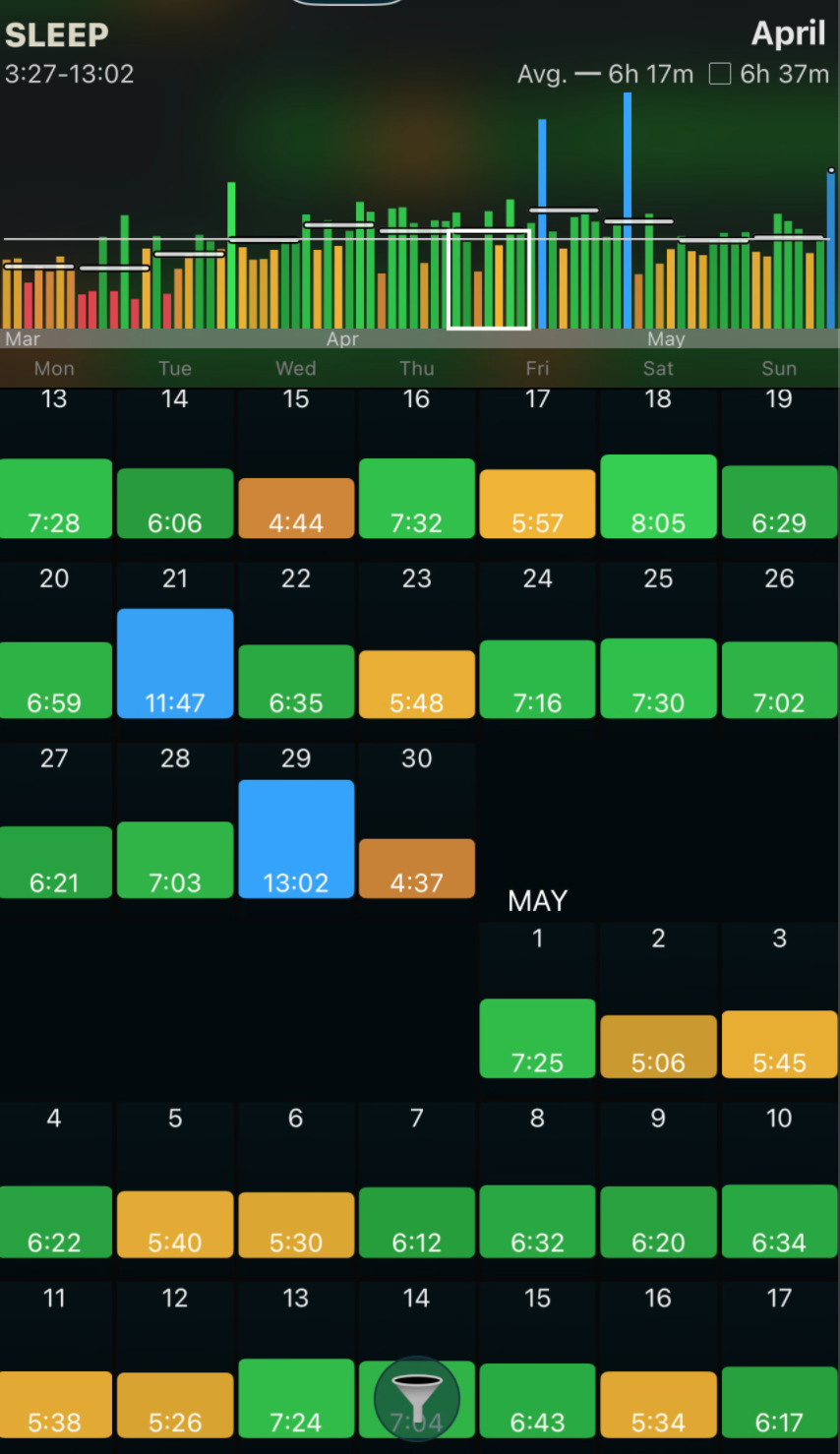Select April 17 sleep entry 5:57
840x1454 pixels.
tap(537, 504)
